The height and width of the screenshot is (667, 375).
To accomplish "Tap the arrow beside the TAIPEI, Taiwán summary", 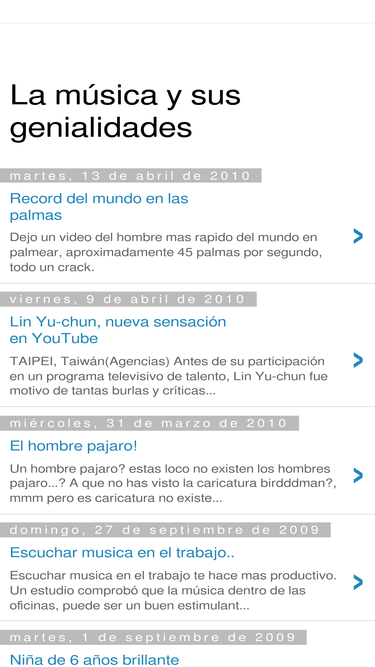I will coord(358,360).
